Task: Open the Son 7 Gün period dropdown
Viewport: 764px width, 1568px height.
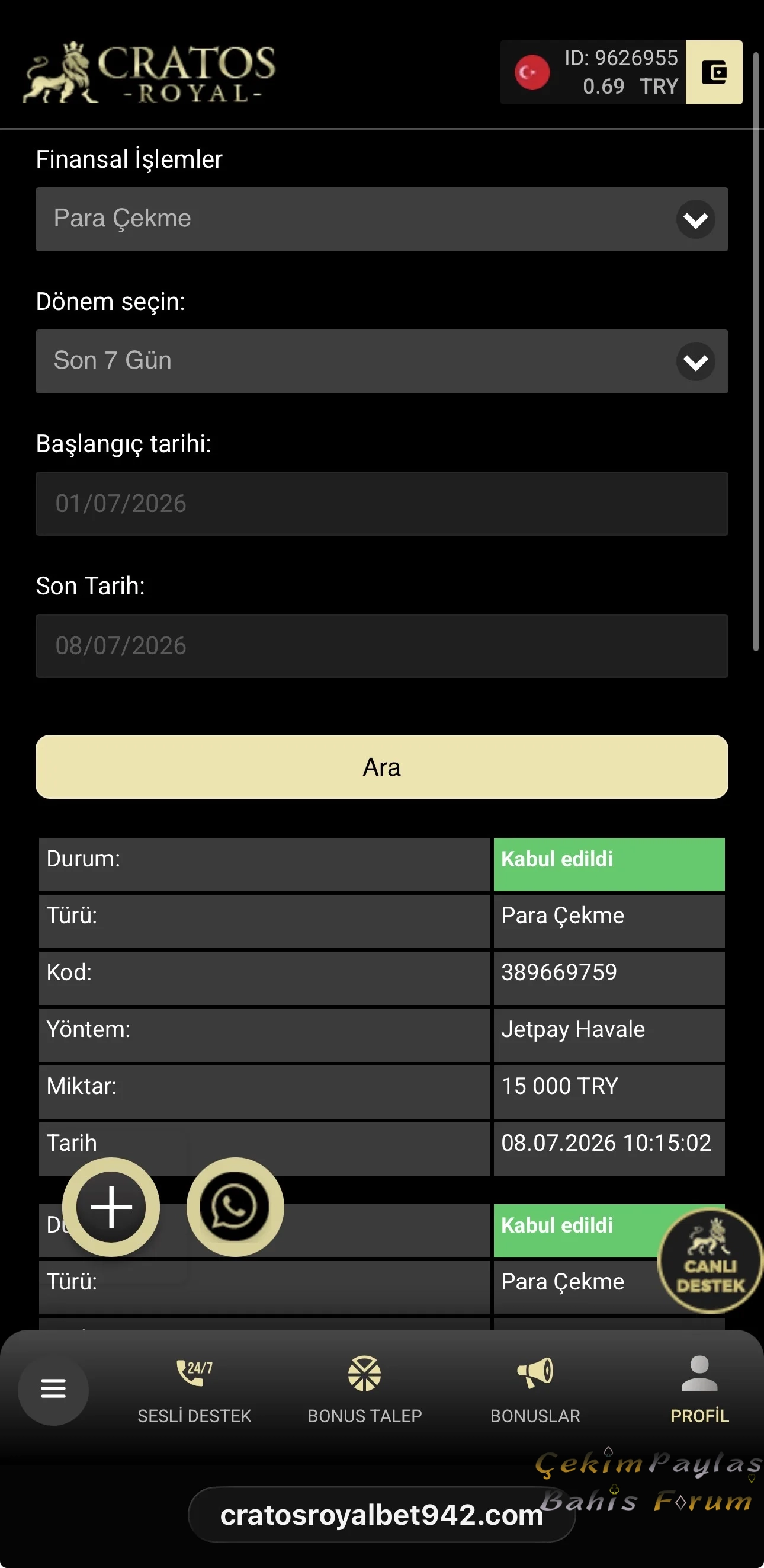Action: pos(381,361)
